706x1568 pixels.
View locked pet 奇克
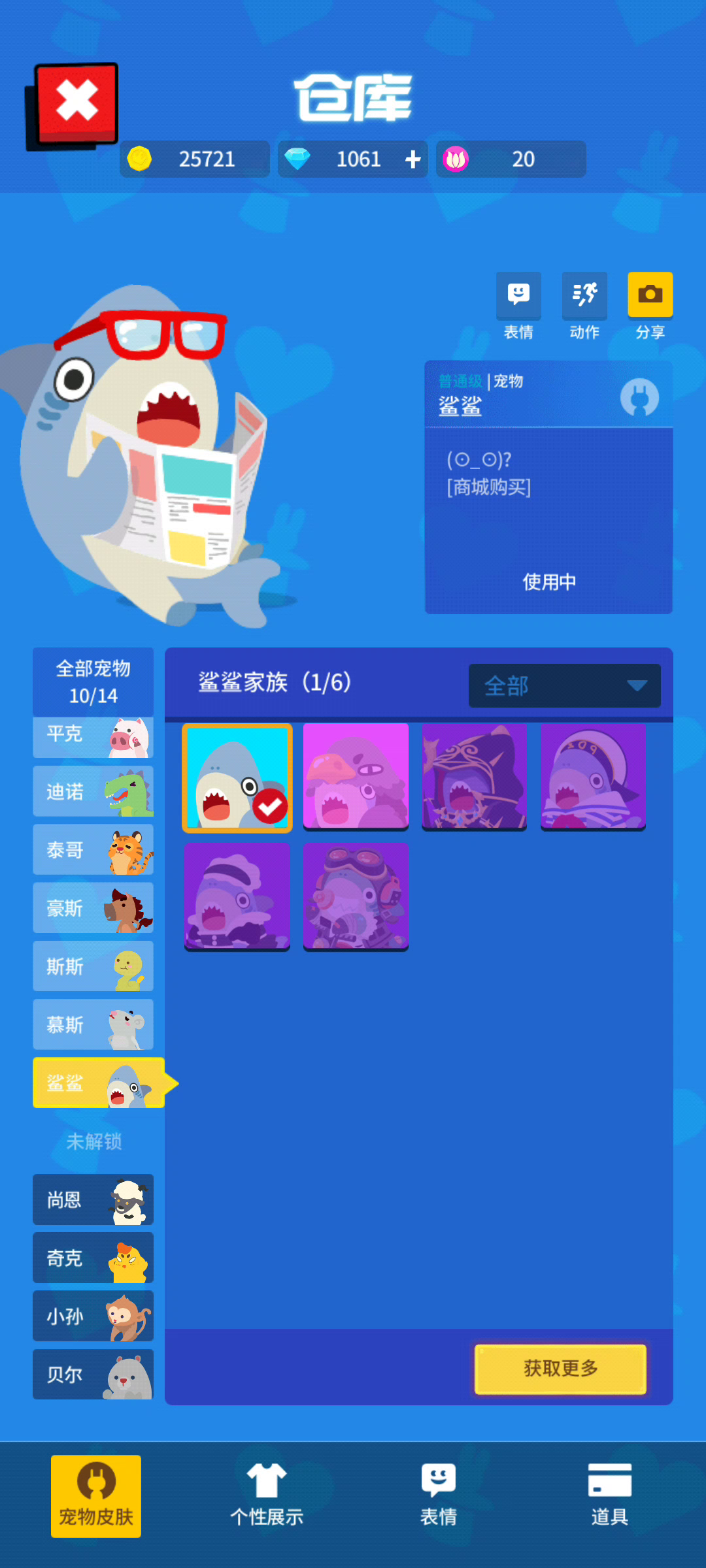click(x=93, y=1258)
